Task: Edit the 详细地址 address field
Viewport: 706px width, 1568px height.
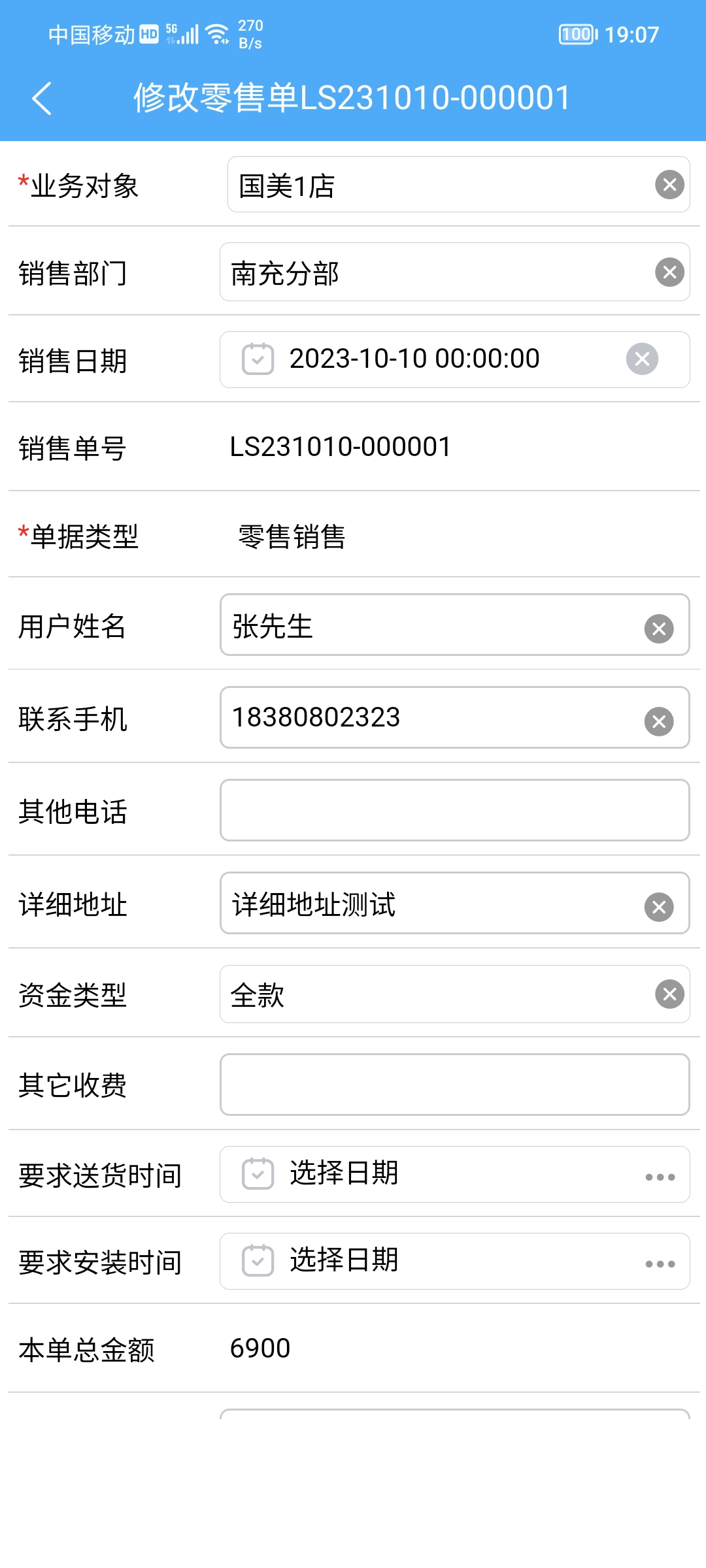Action: 425,904
